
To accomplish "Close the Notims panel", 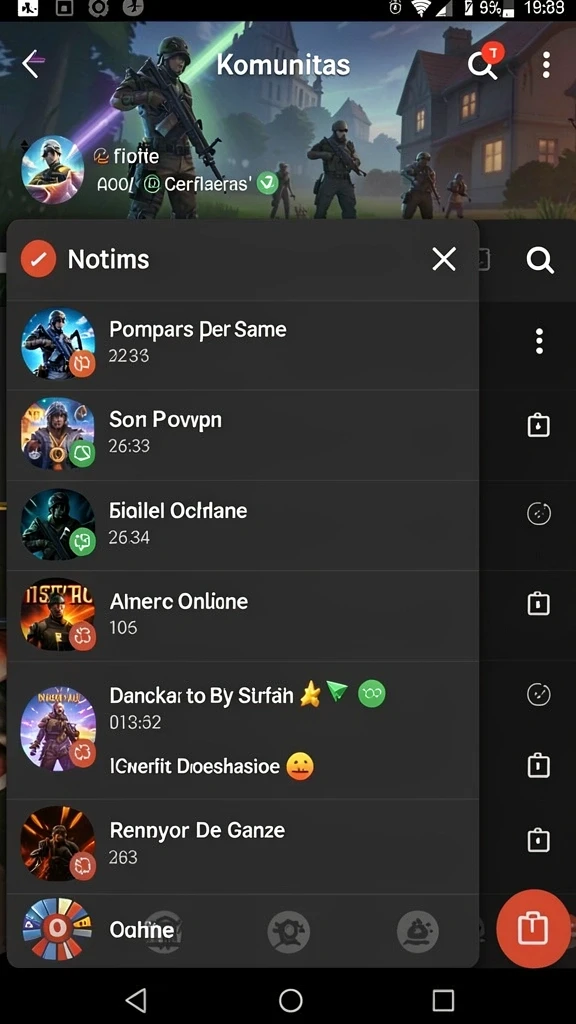I will click(444, 259).
